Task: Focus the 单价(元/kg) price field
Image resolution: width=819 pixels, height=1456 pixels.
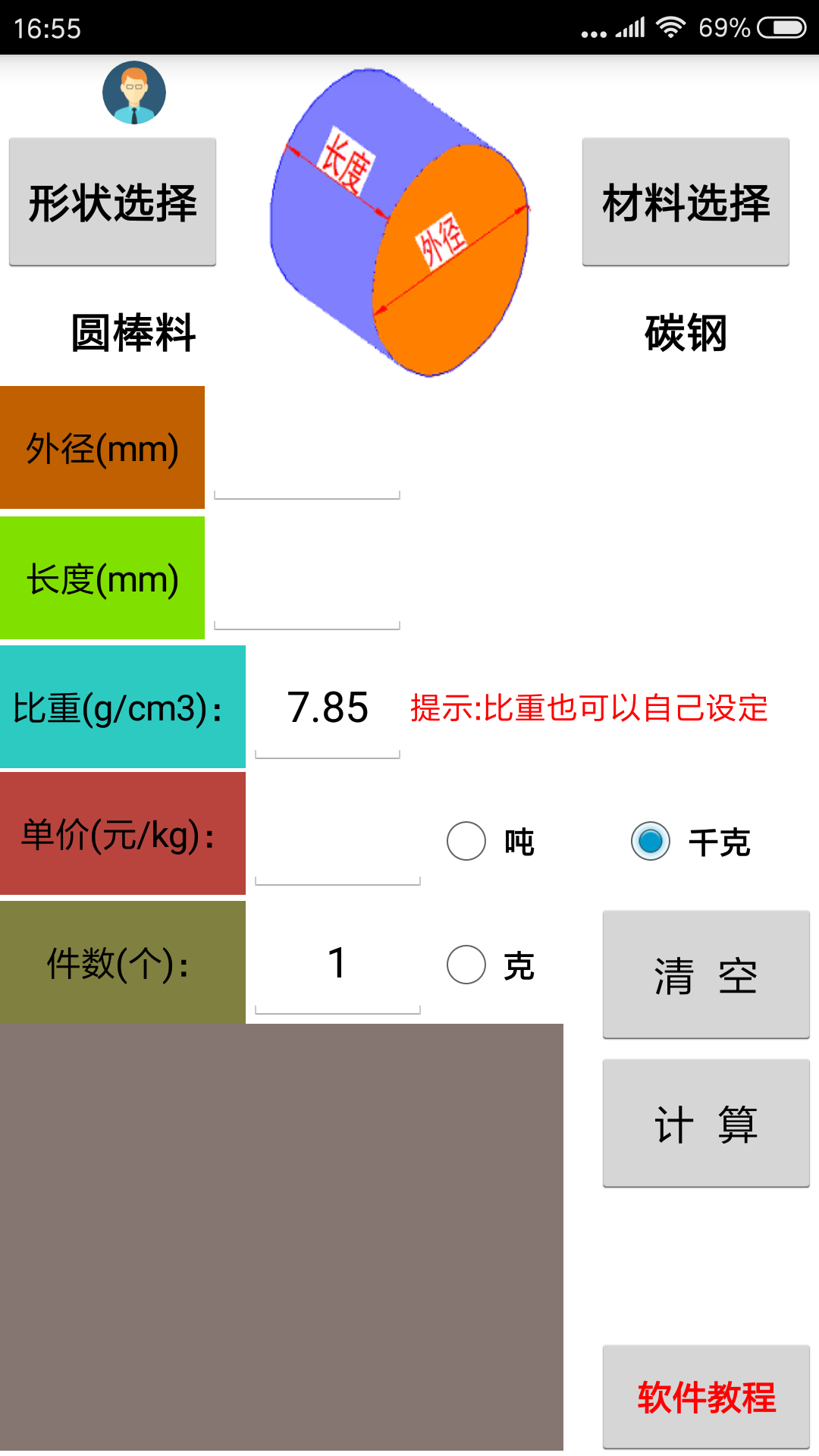Action: tap(337, 842)
